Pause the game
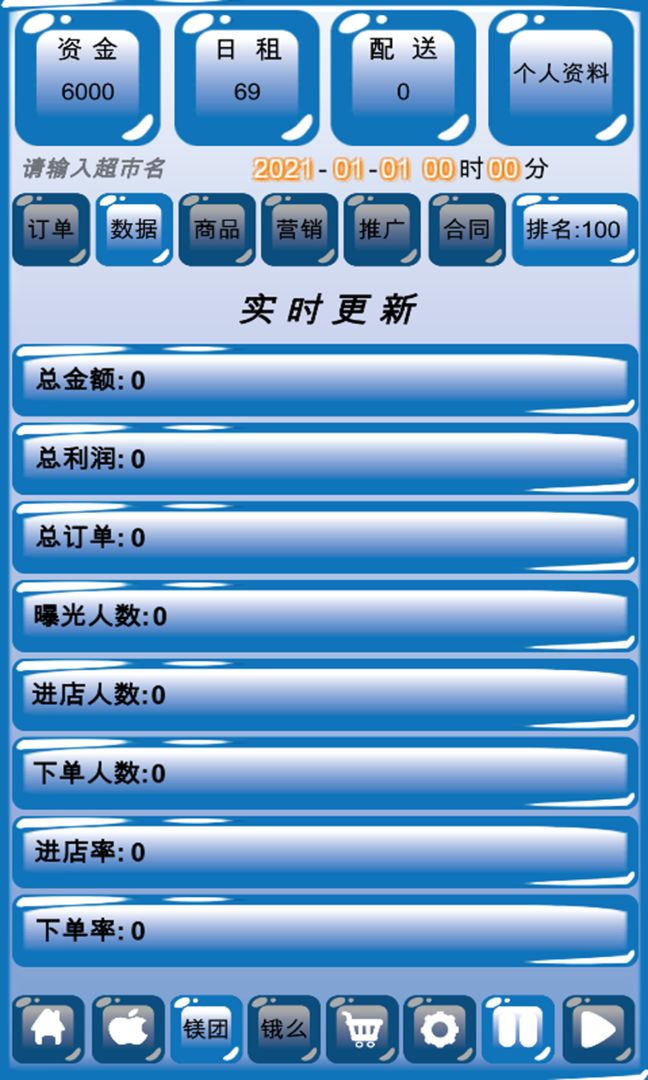648x1080 pixels. click(x=518, y=1029)
